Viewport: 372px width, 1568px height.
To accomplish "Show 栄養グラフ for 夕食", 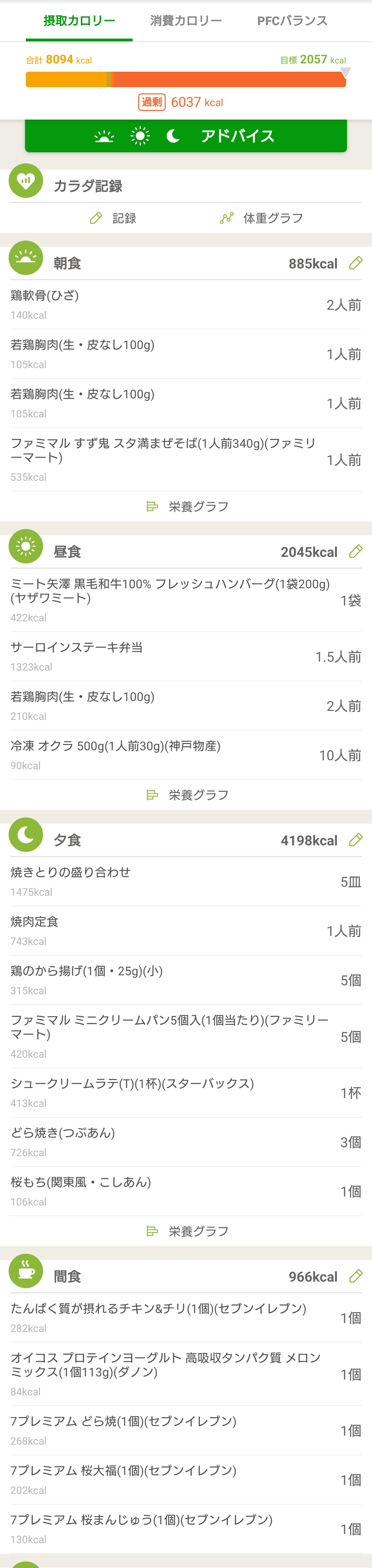I will [187, 1231].
